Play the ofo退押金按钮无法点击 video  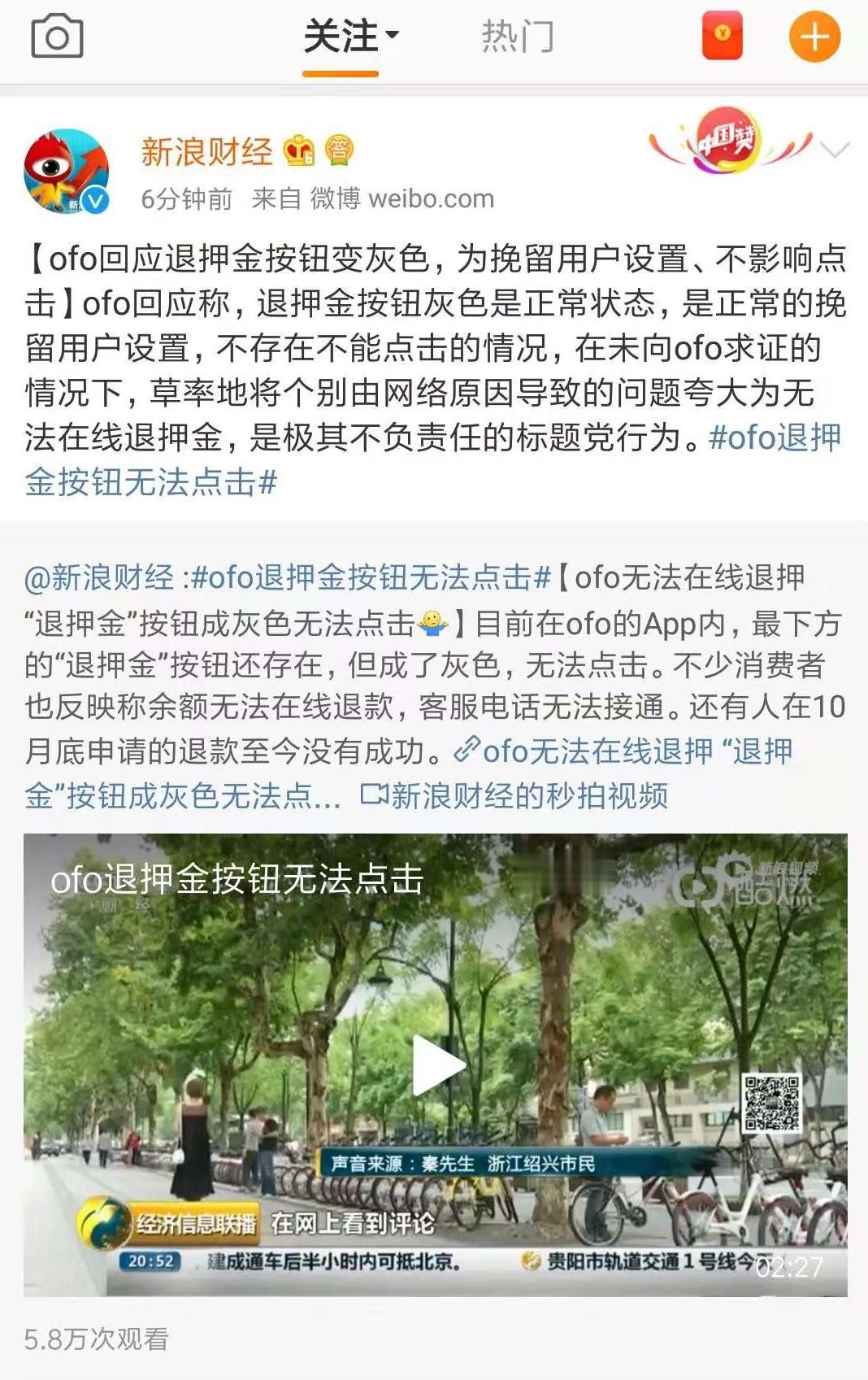(436, 1064)
